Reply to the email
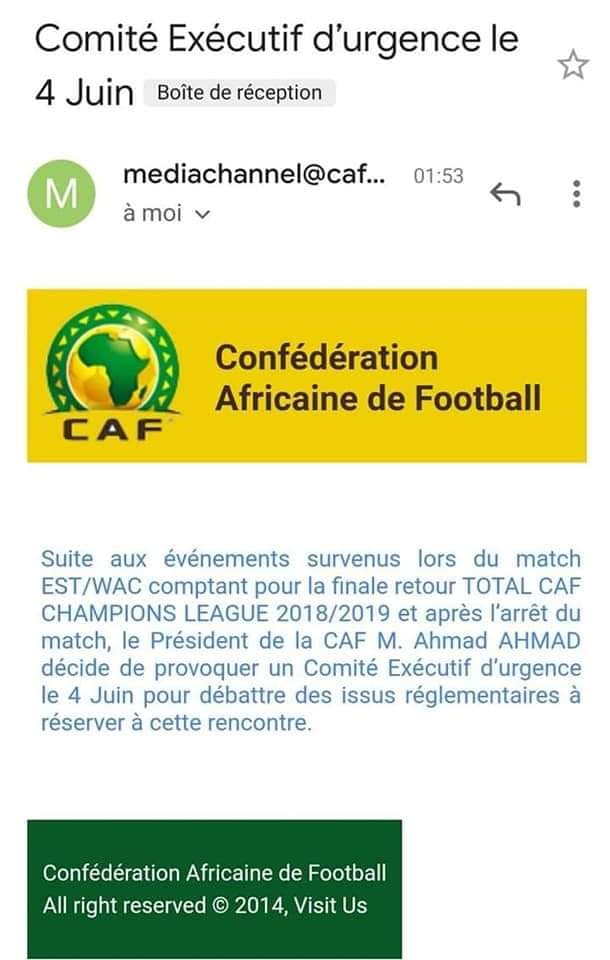 coord(505,194)
